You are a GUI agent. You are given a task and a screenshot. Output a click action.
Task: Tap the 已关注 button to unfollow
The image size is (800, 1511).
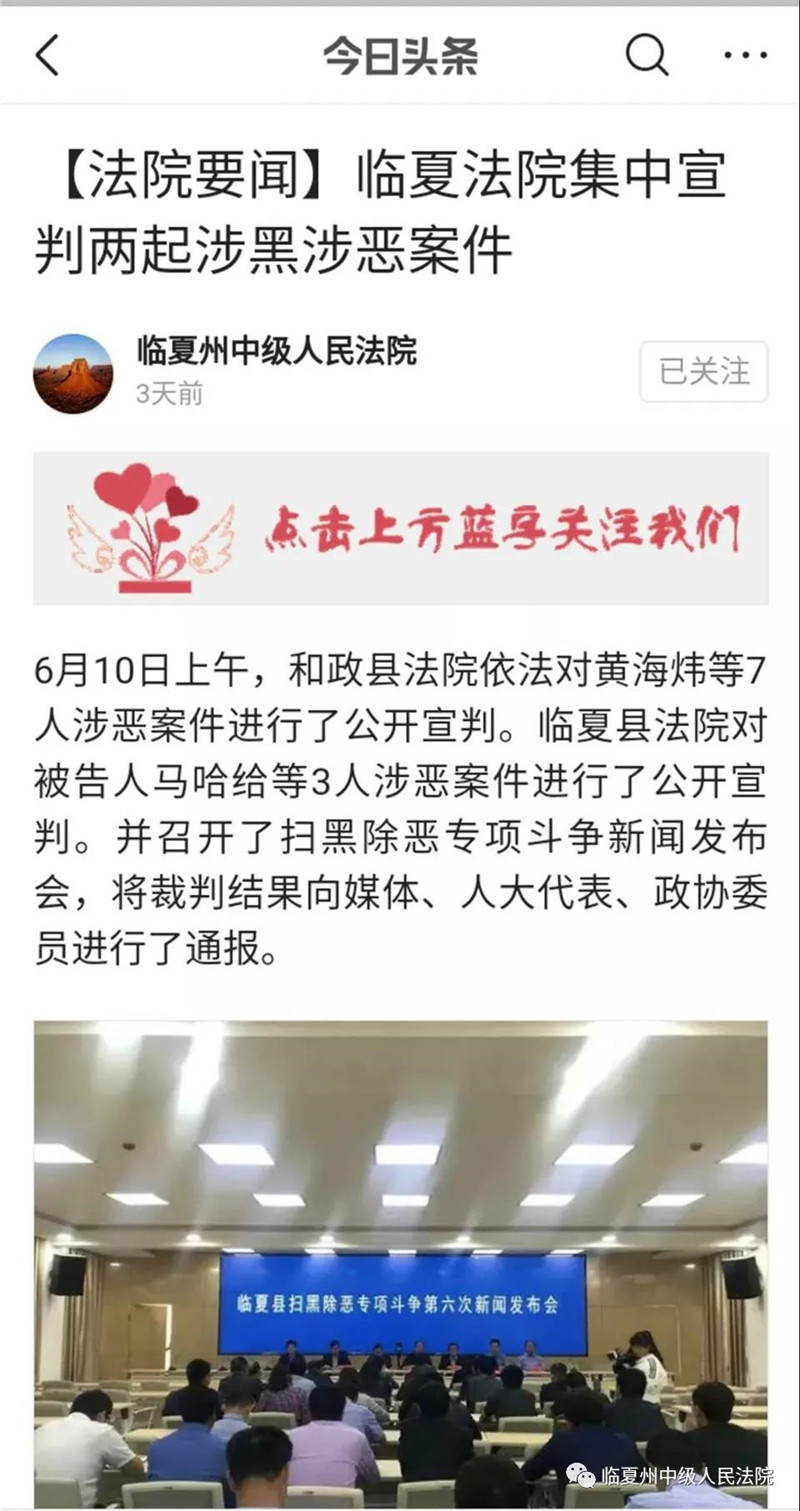pyautogui.click(x=704, y=372)
